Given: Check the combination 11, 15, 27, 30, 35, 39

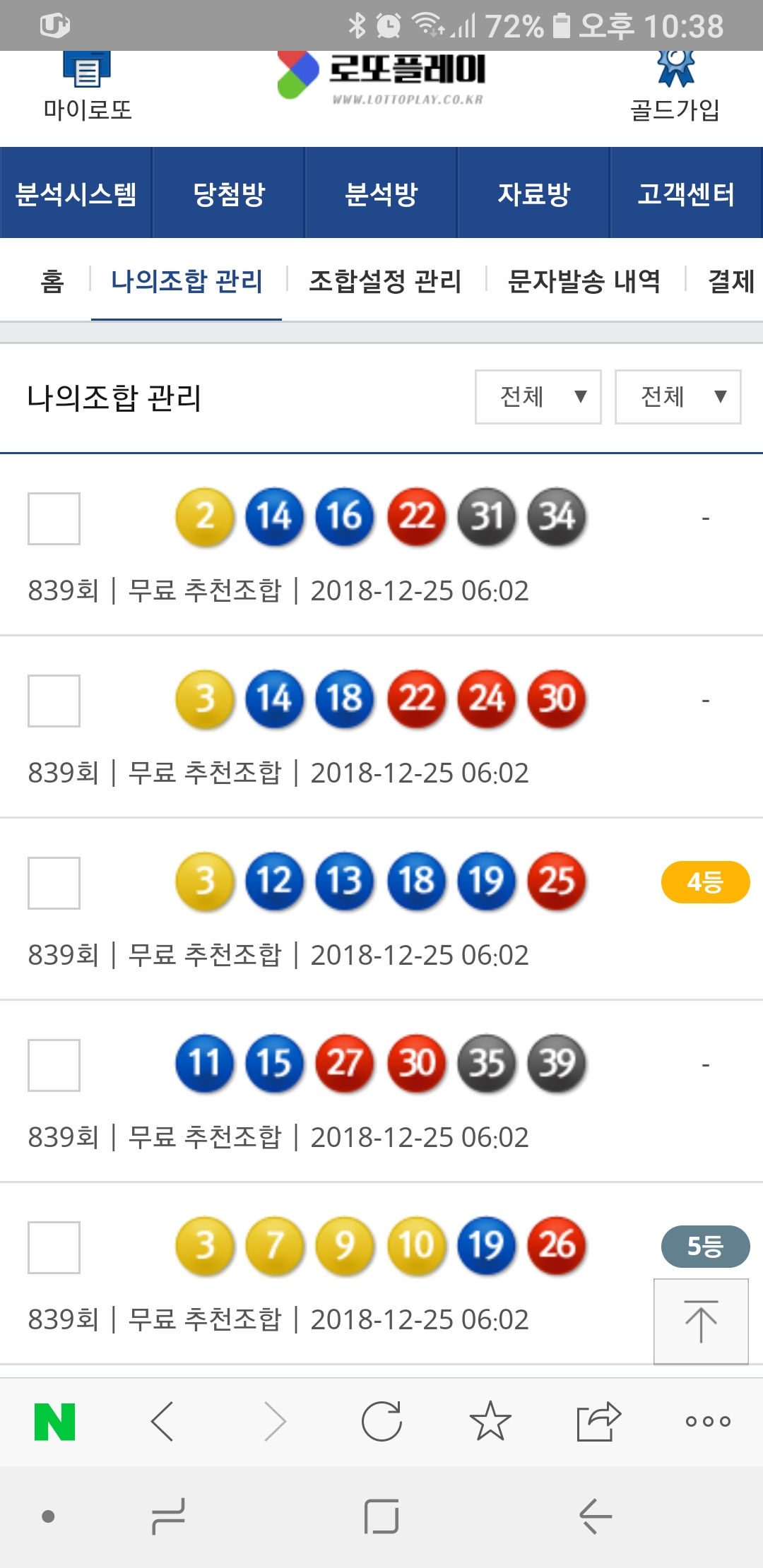Looking at the screenshot, I should [54, 1065].
